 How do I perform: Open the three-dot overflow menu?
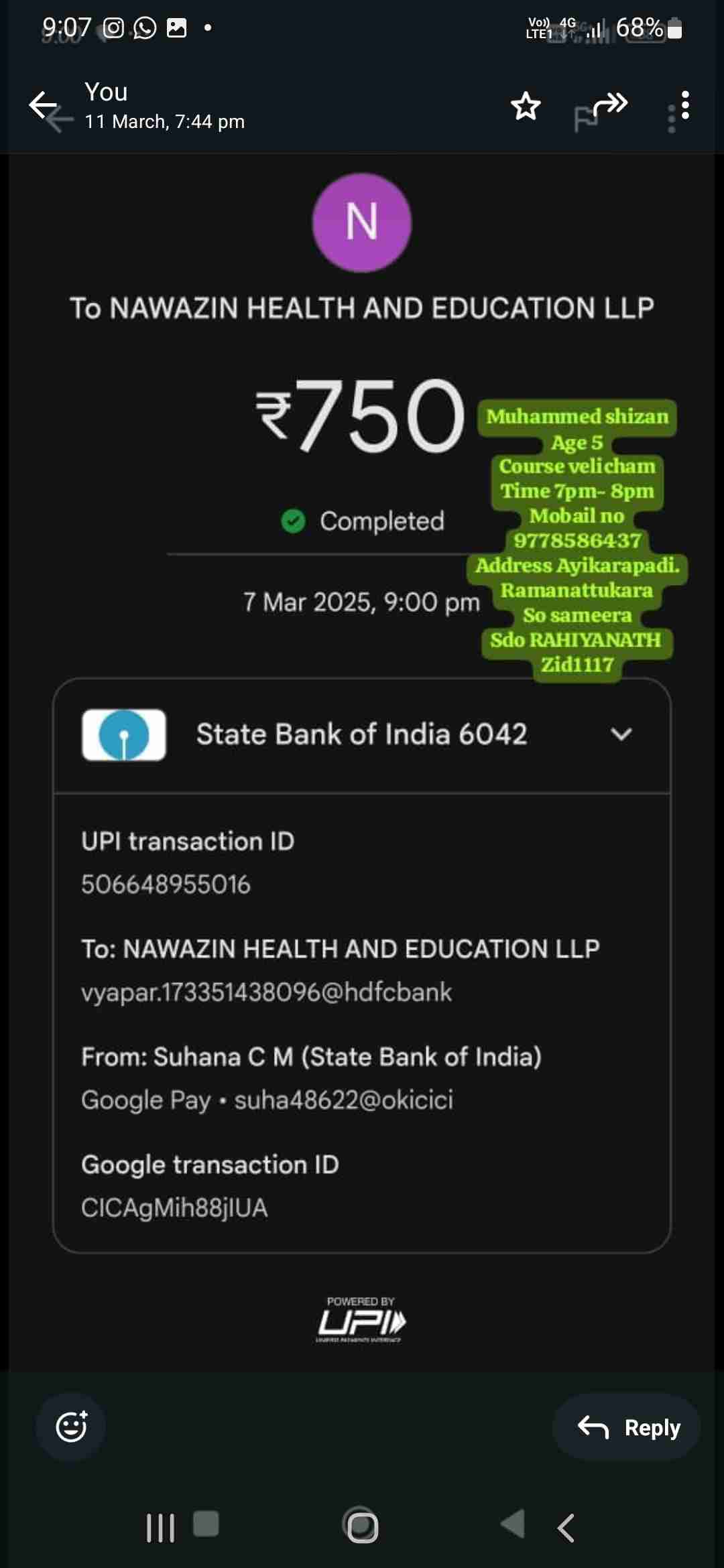tap(684, 105)
